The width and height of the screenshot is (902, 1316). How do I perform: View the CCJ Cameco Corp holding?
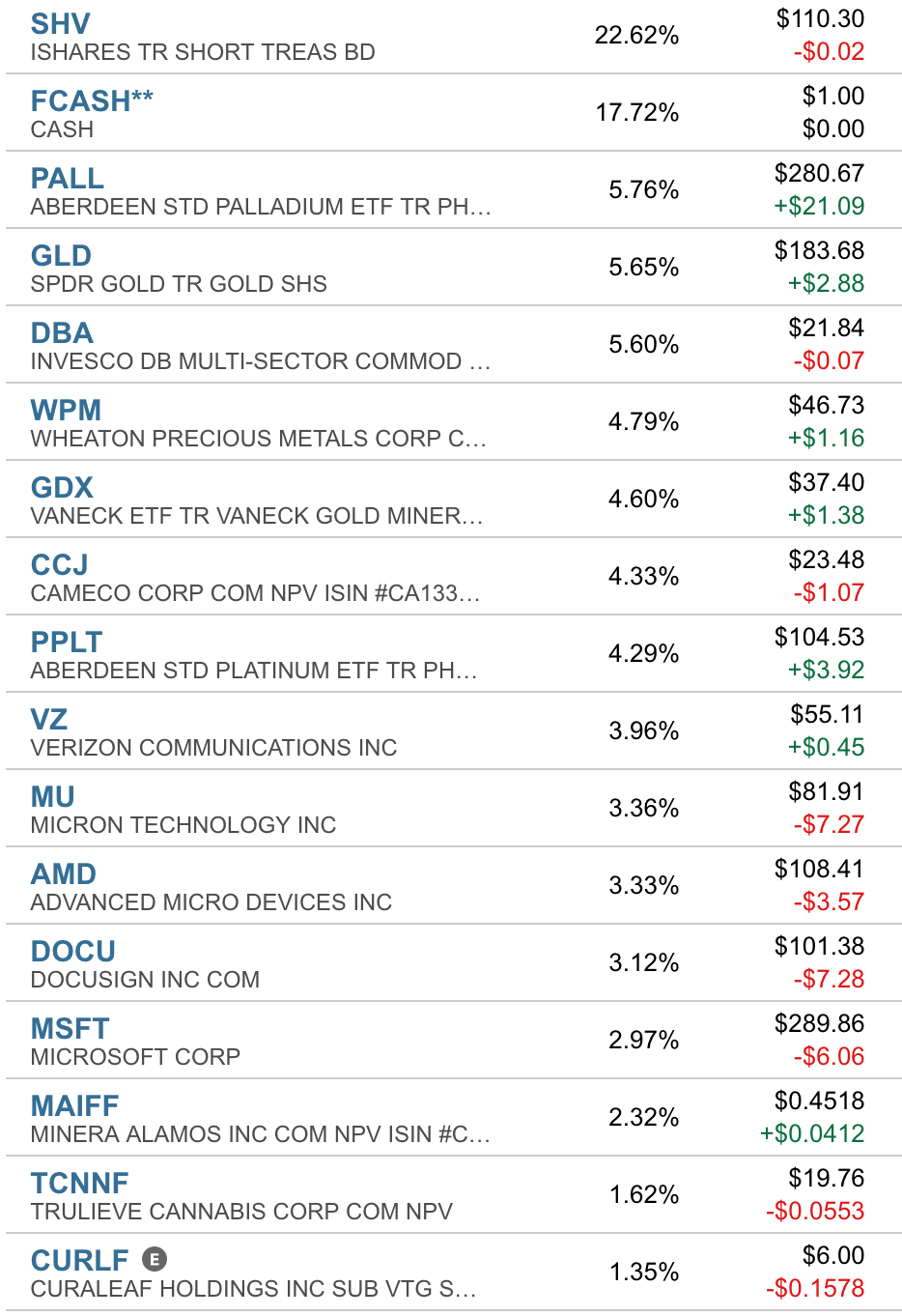pyautogui.click(x=451, y=576)
